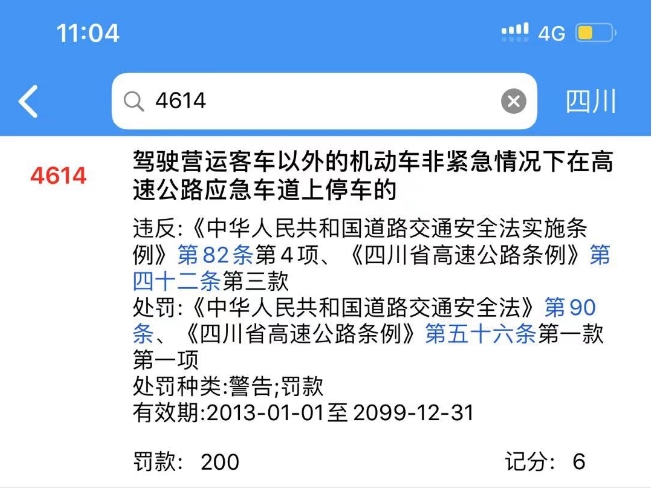Go back using the left arrow
The image size is (654, 500).
tap(30, 101)
